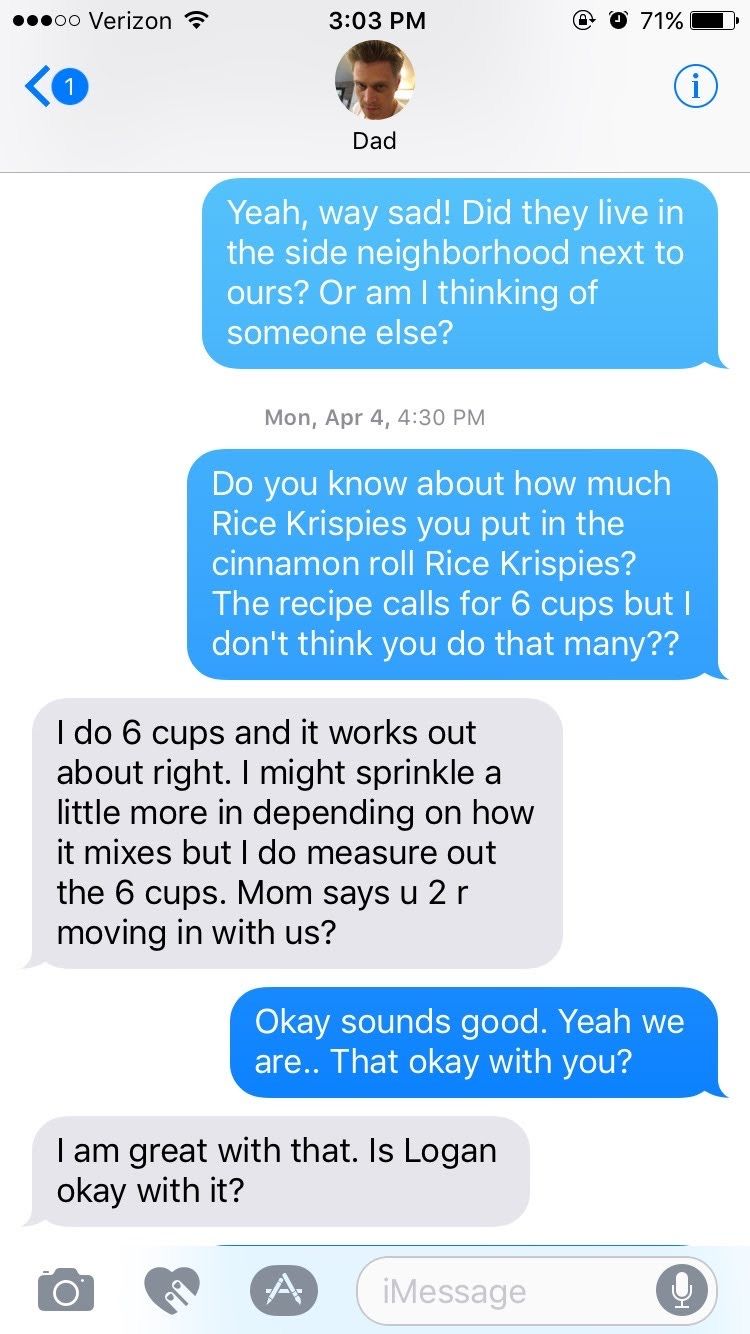Tap the iMessage text field

(536, 1291)
